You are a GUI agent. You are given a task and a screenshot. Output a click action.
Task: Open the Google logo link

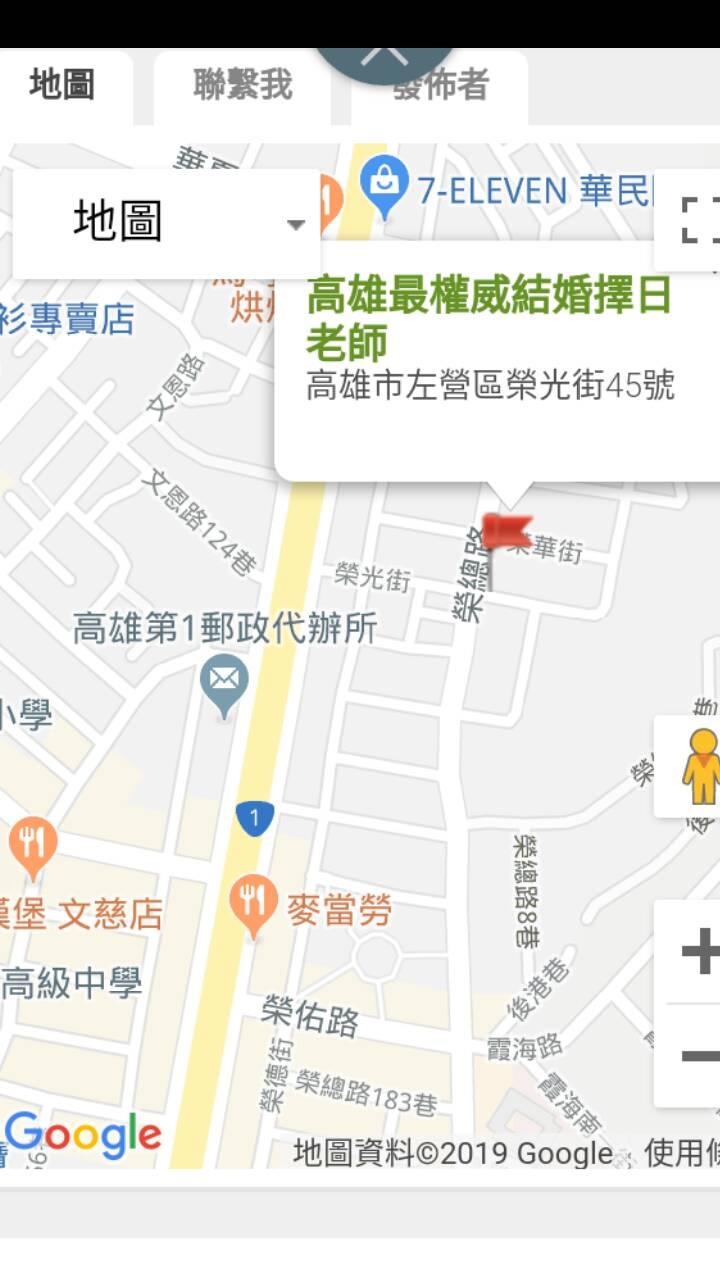point(84,1135)
